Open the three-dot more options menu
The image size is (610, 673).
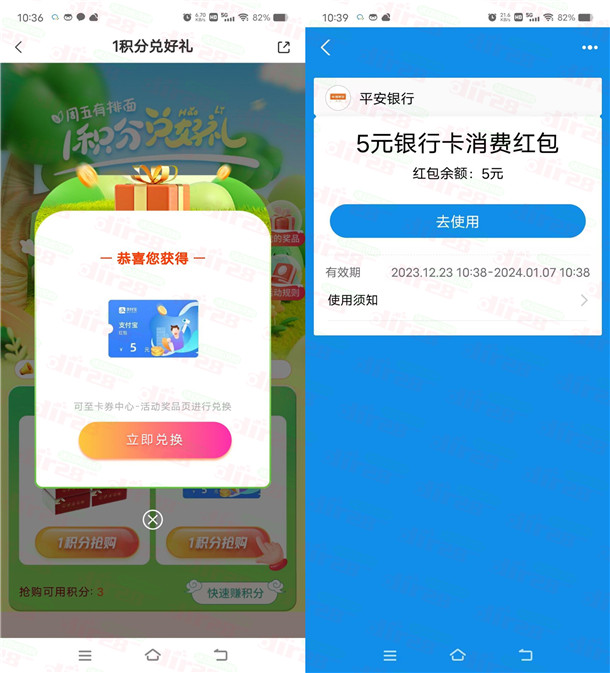click(589, 48)
